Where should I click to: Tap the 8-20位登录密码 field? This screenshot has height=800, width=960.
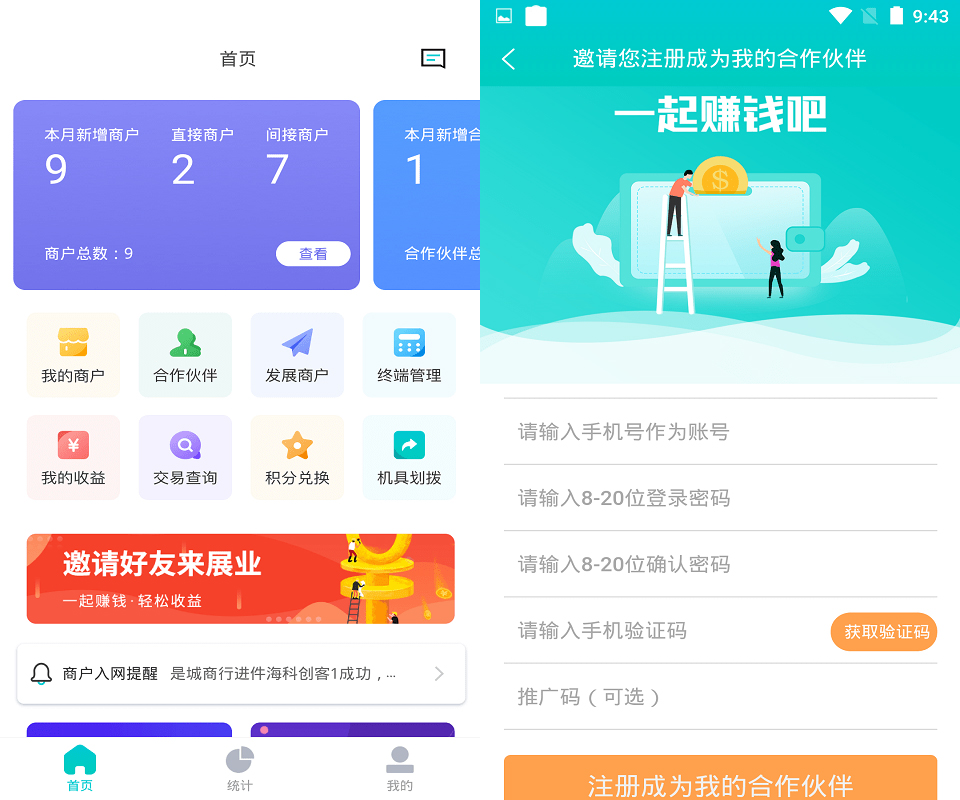tap(720, 498)
